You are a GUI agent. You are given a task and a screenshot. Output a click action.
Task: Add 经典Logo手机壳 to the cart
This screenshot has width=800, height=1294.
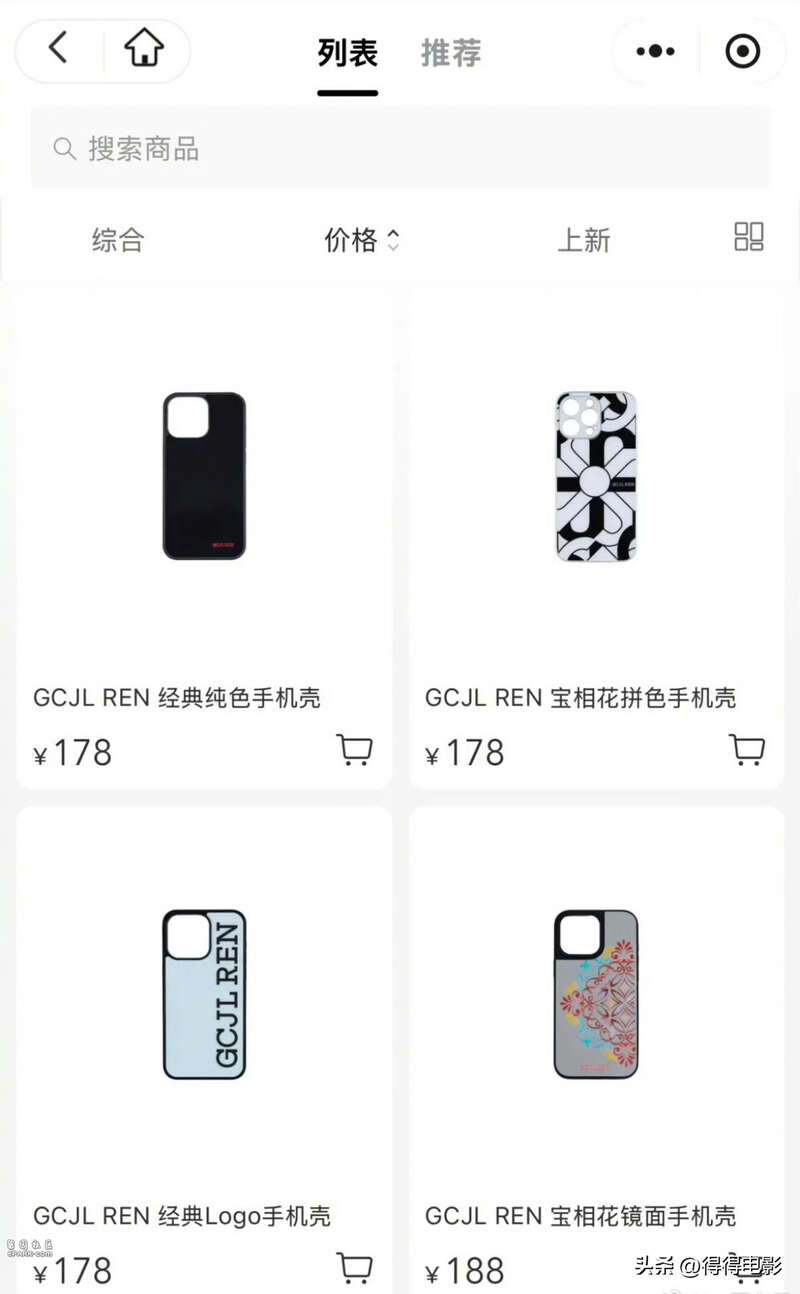[354, 1268]
